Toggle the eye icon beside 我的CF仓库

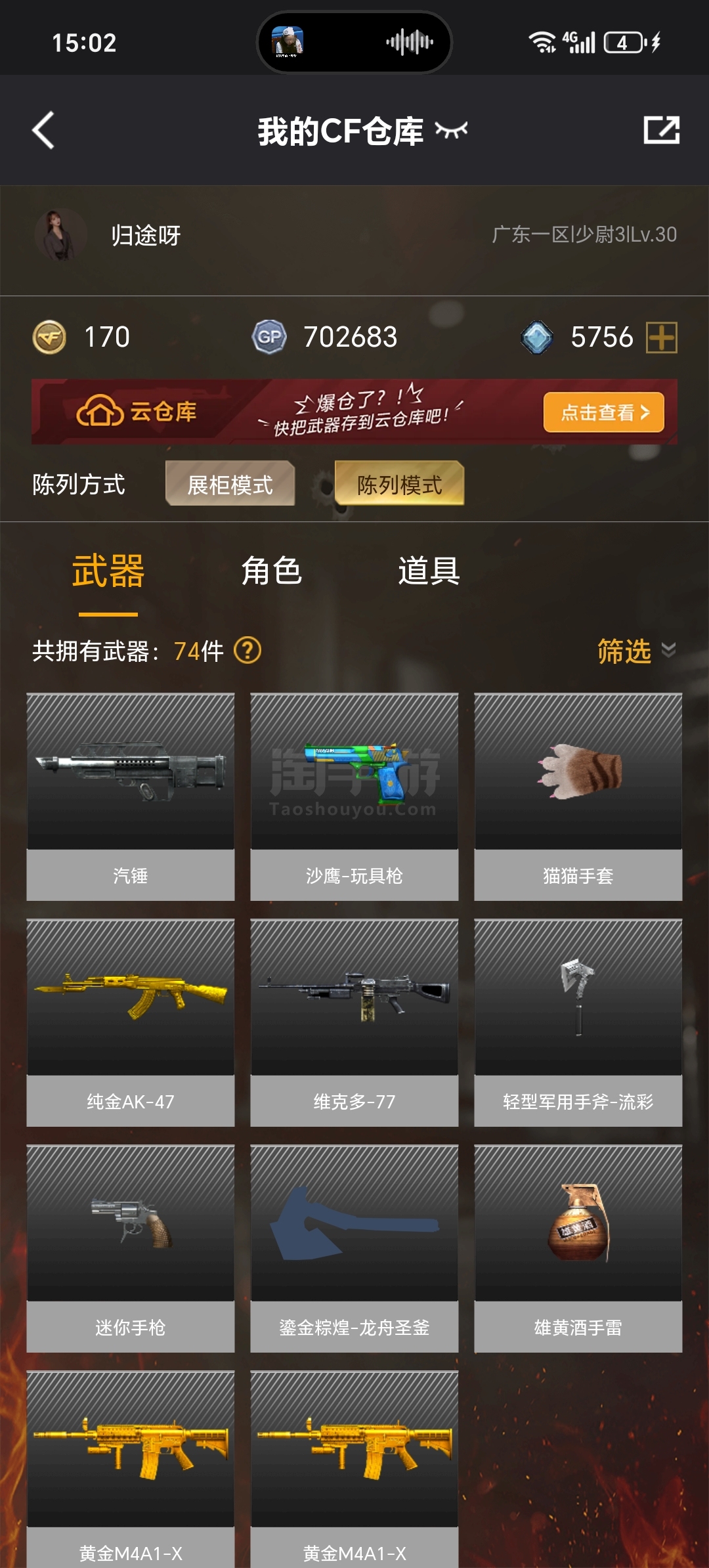tap(452, 130)
